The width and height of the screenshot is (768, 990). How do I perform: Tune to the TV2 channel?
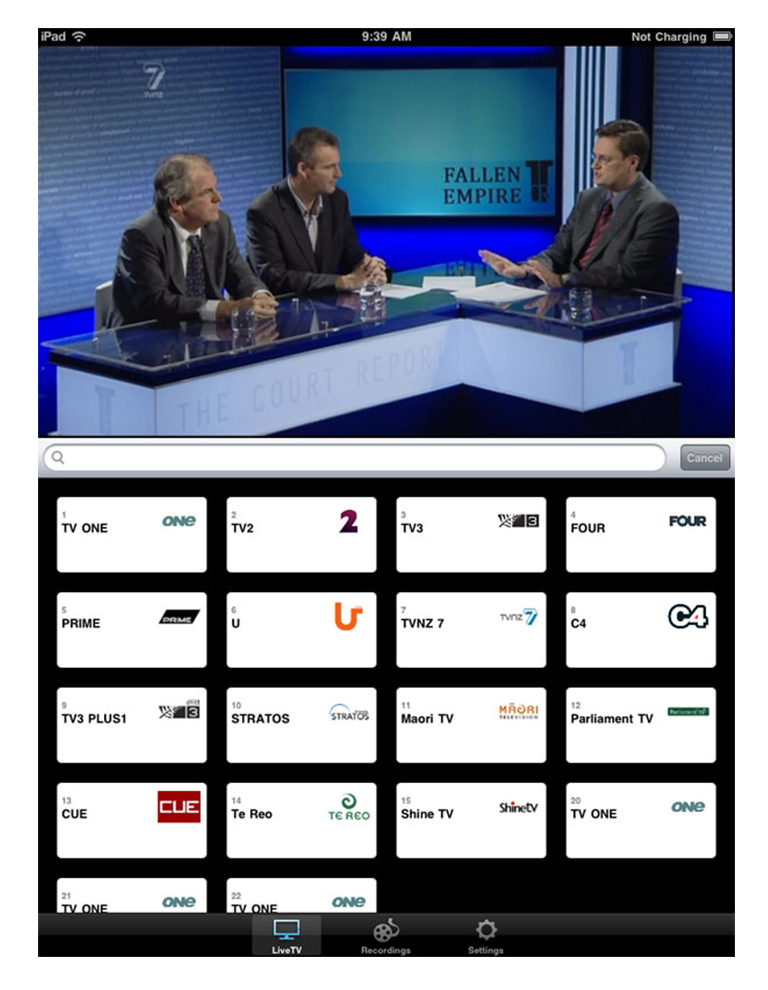(x=301, y=535)
